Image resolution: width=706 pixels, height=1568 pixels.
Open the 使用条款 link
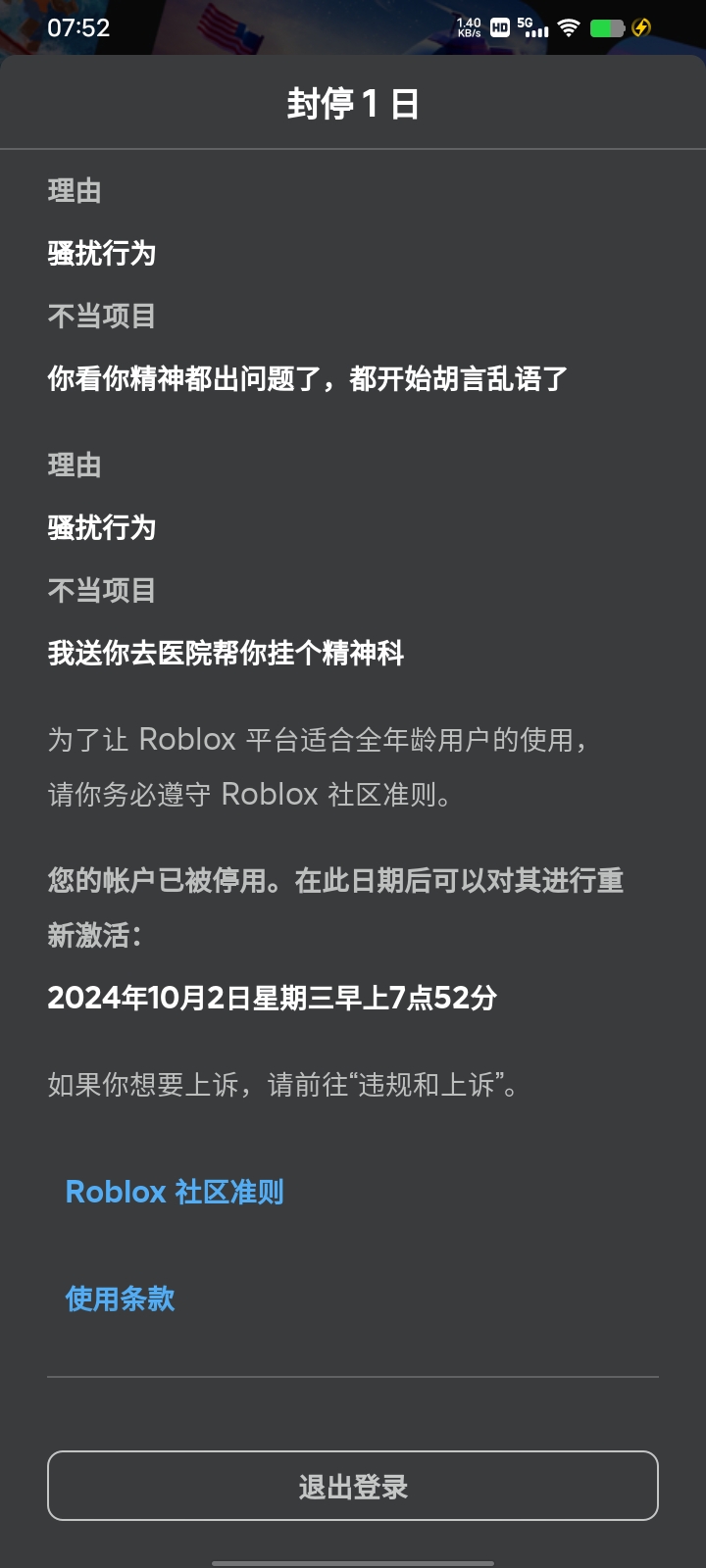tap(120, 1298)
